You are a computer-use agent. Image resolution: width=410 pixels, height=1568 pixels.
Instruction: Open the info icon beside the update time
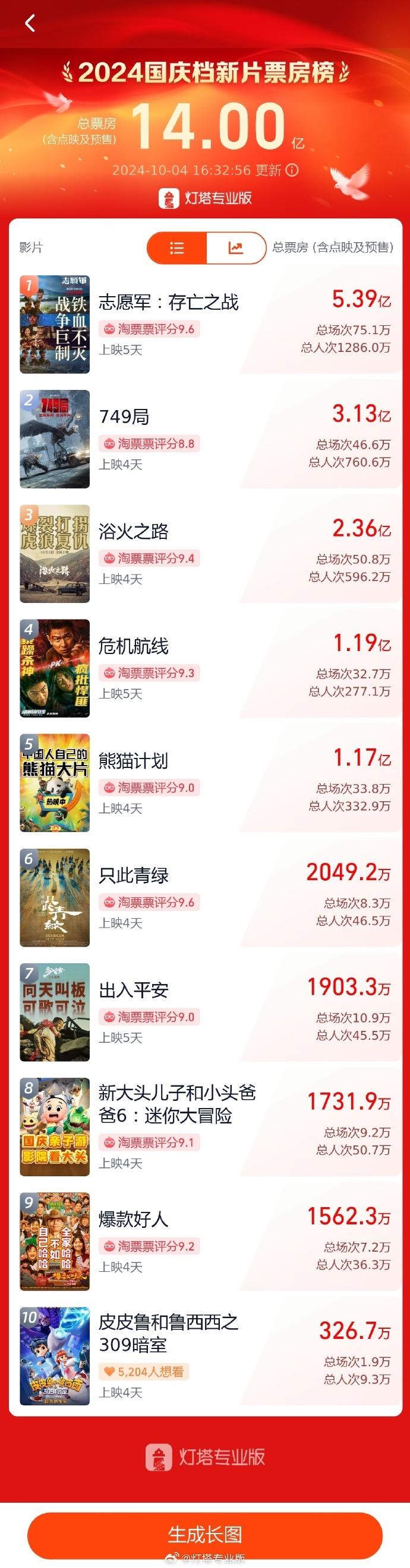(292, 170)
